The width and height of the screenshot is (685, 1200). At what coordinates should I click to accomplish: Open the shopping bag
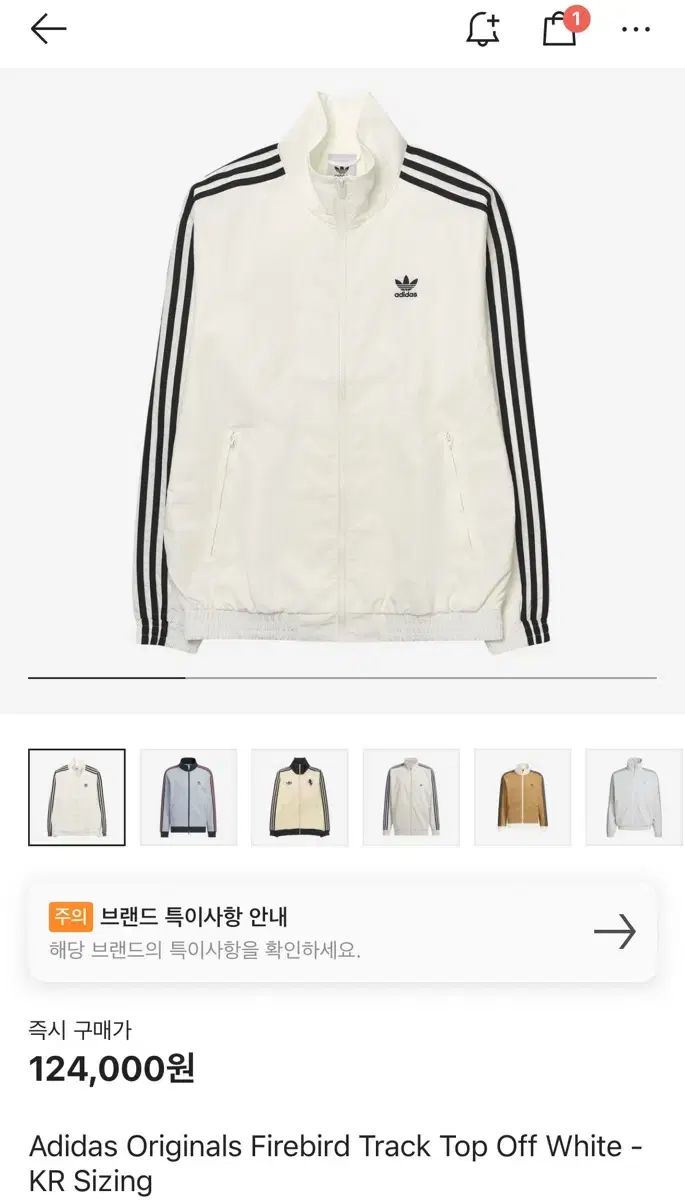tap(560, 29)
